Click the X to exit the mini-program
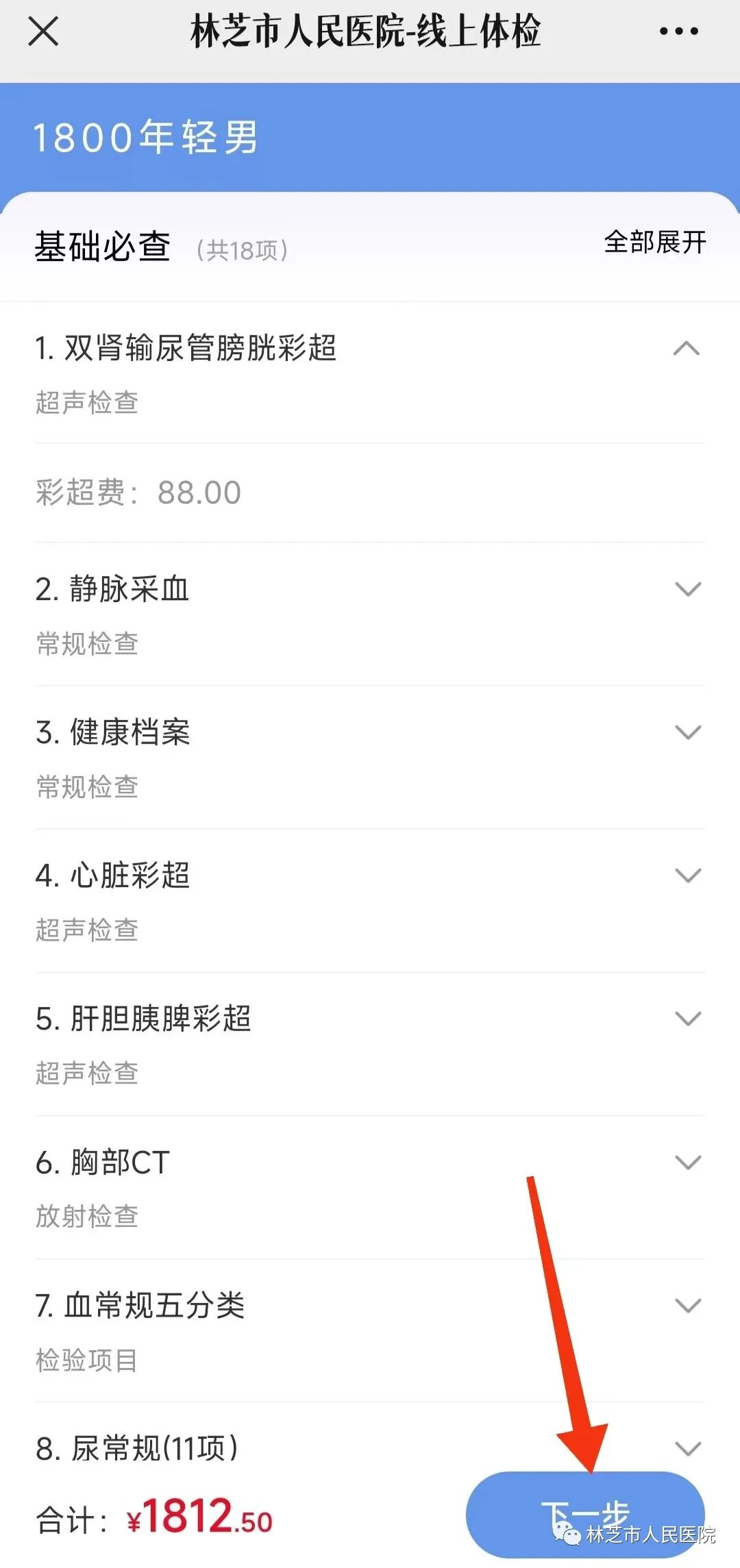Screen dimensions: 740x1568 pyautogui.click(x=43, y=31)
